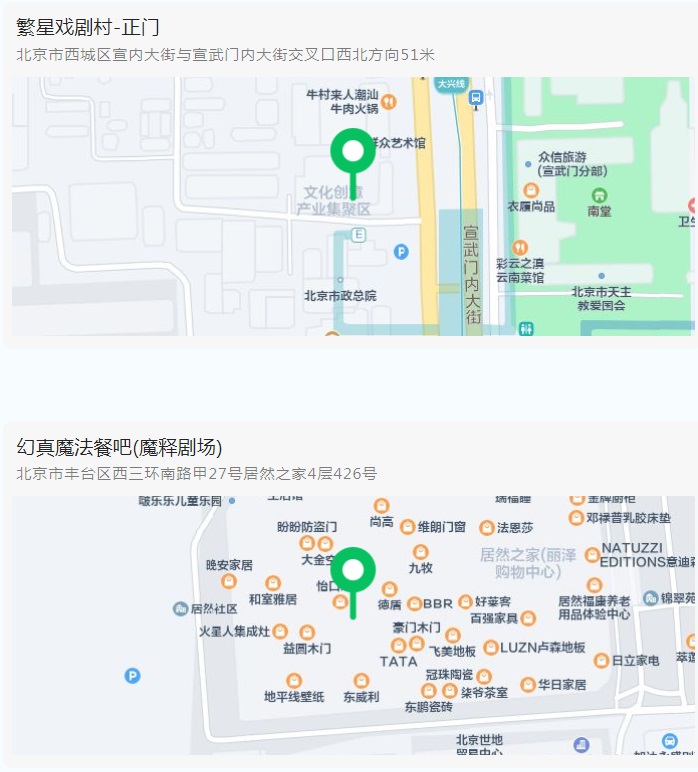Screen dimensions: 698x772
Task: Open the 繁星戏剧村-正门 location map
Action: pyautogui.click(x=350, y=206)
